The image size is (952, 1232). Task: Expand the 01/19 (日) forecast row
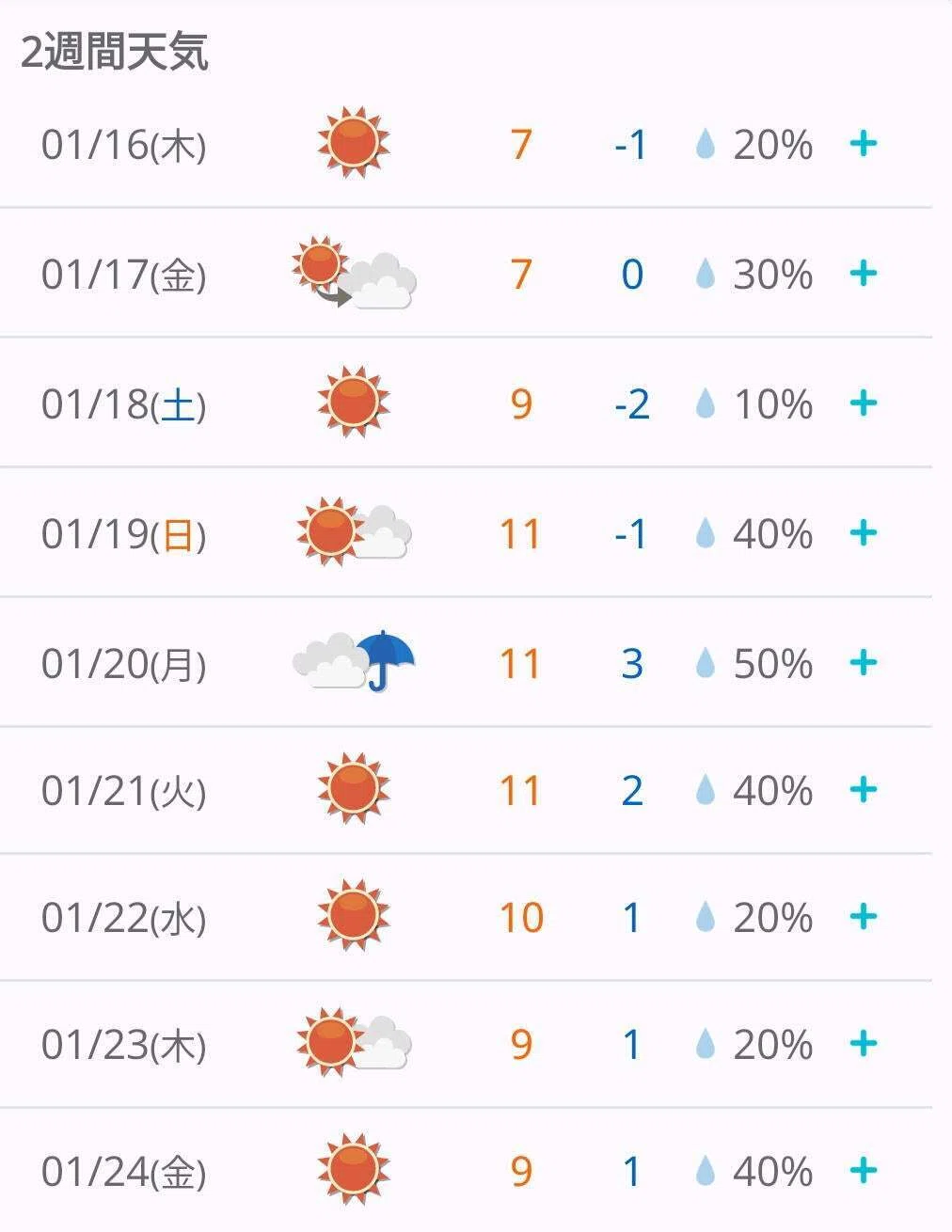point(863,533)
